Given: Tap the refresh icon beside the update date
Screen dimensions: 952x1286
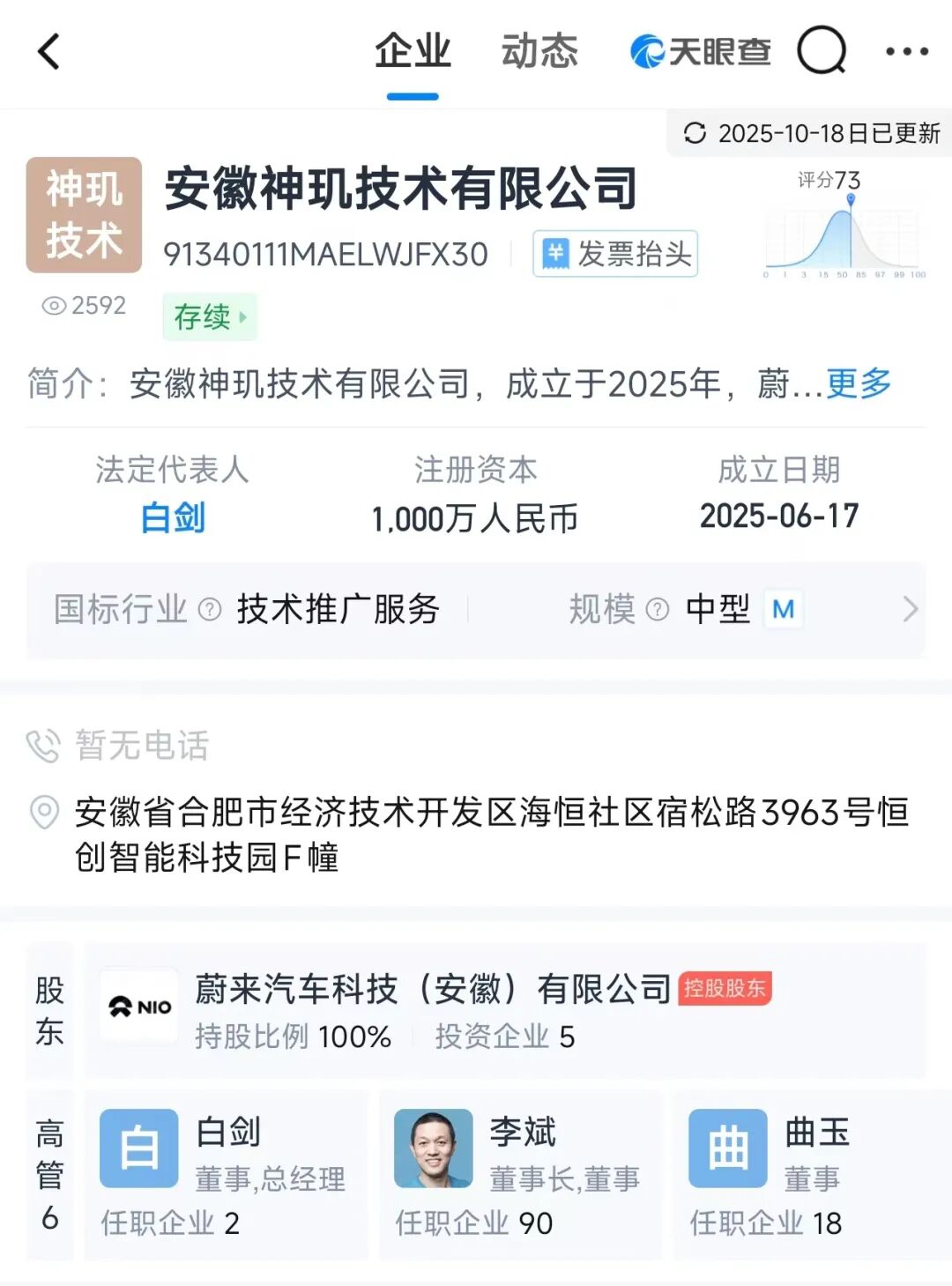Looking at the screenshot, I should [x=695, y=133].
